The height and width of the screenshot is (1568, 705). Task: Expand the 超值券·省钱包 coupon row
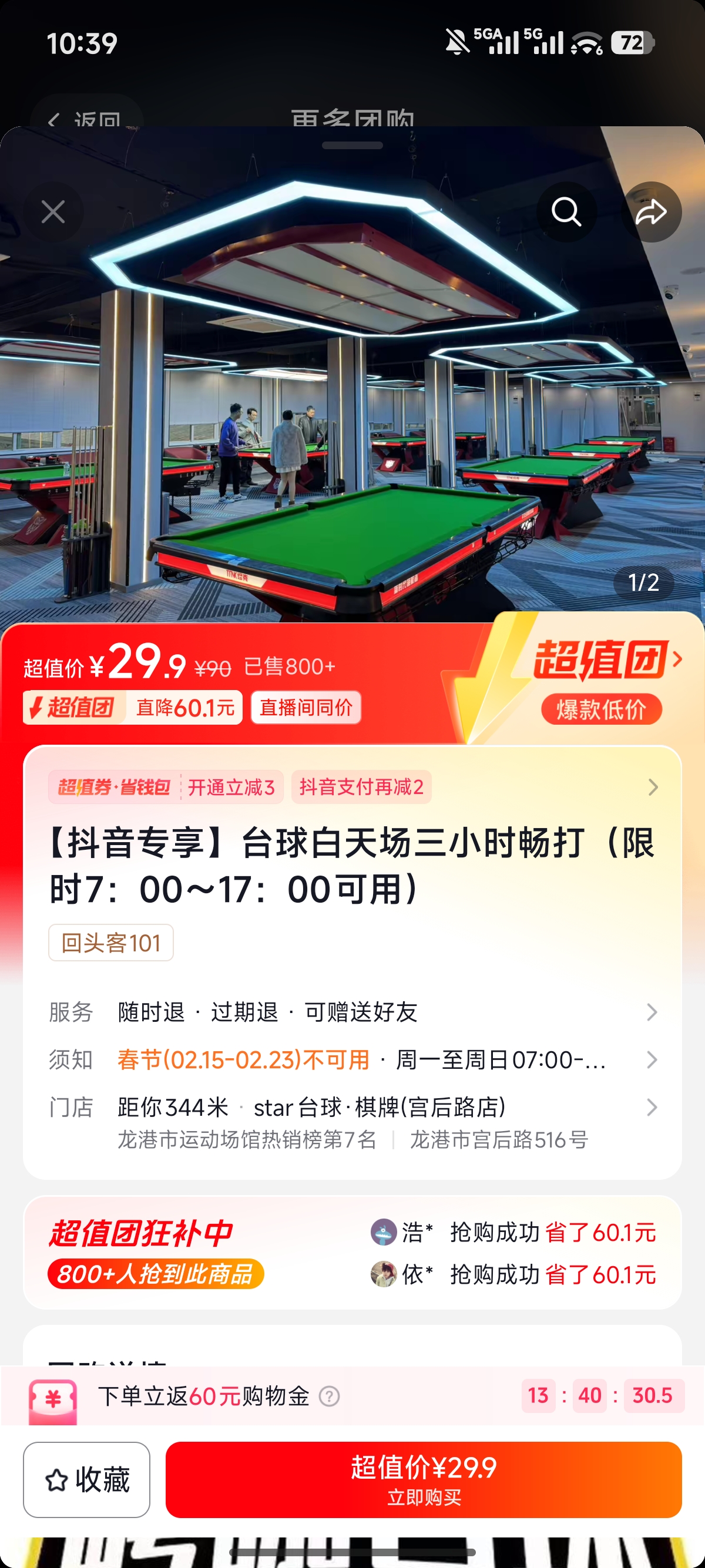(352, 787)
